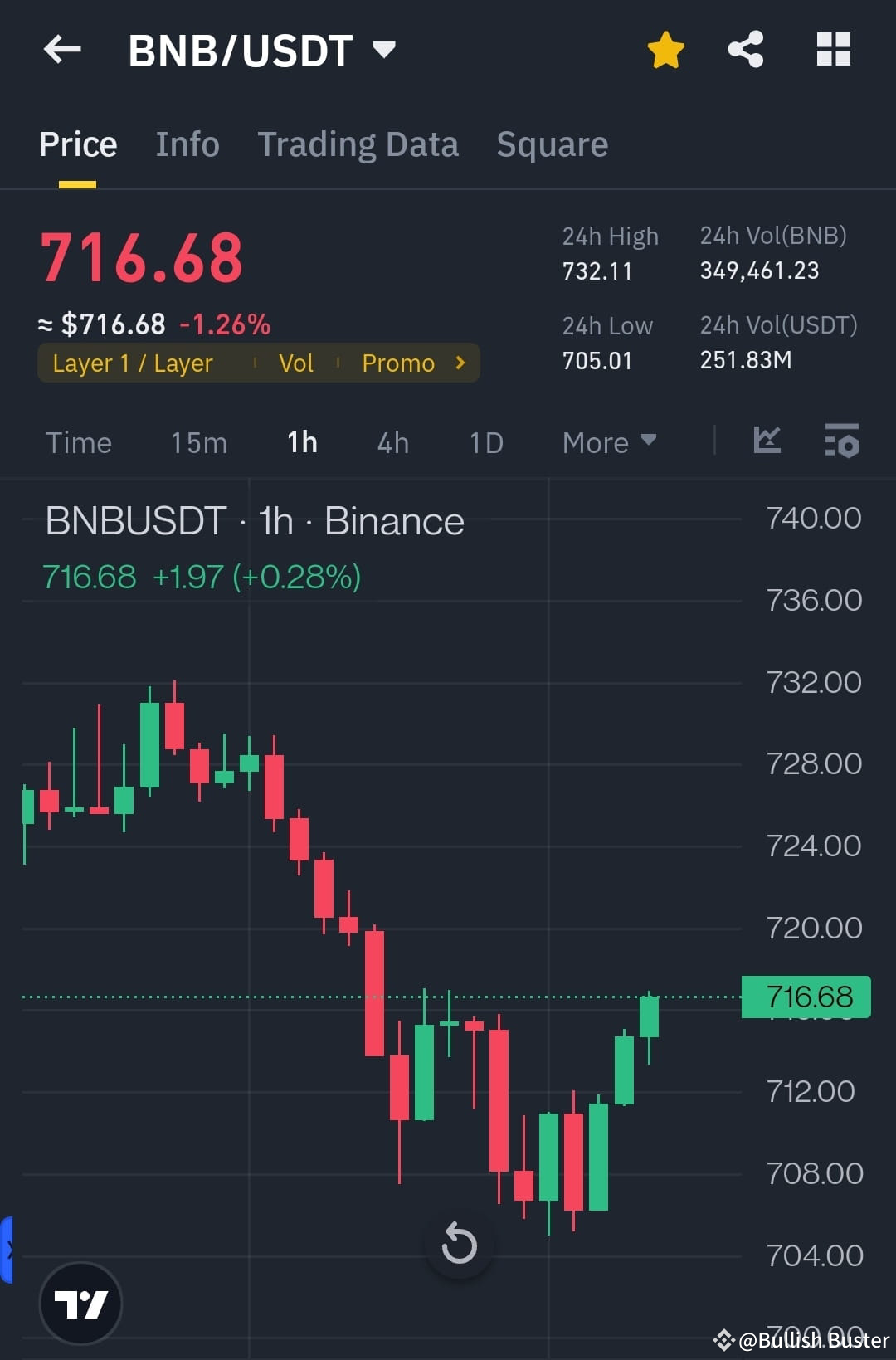Tap the back arrow to exit the pair view

click(x=61, y=50)
